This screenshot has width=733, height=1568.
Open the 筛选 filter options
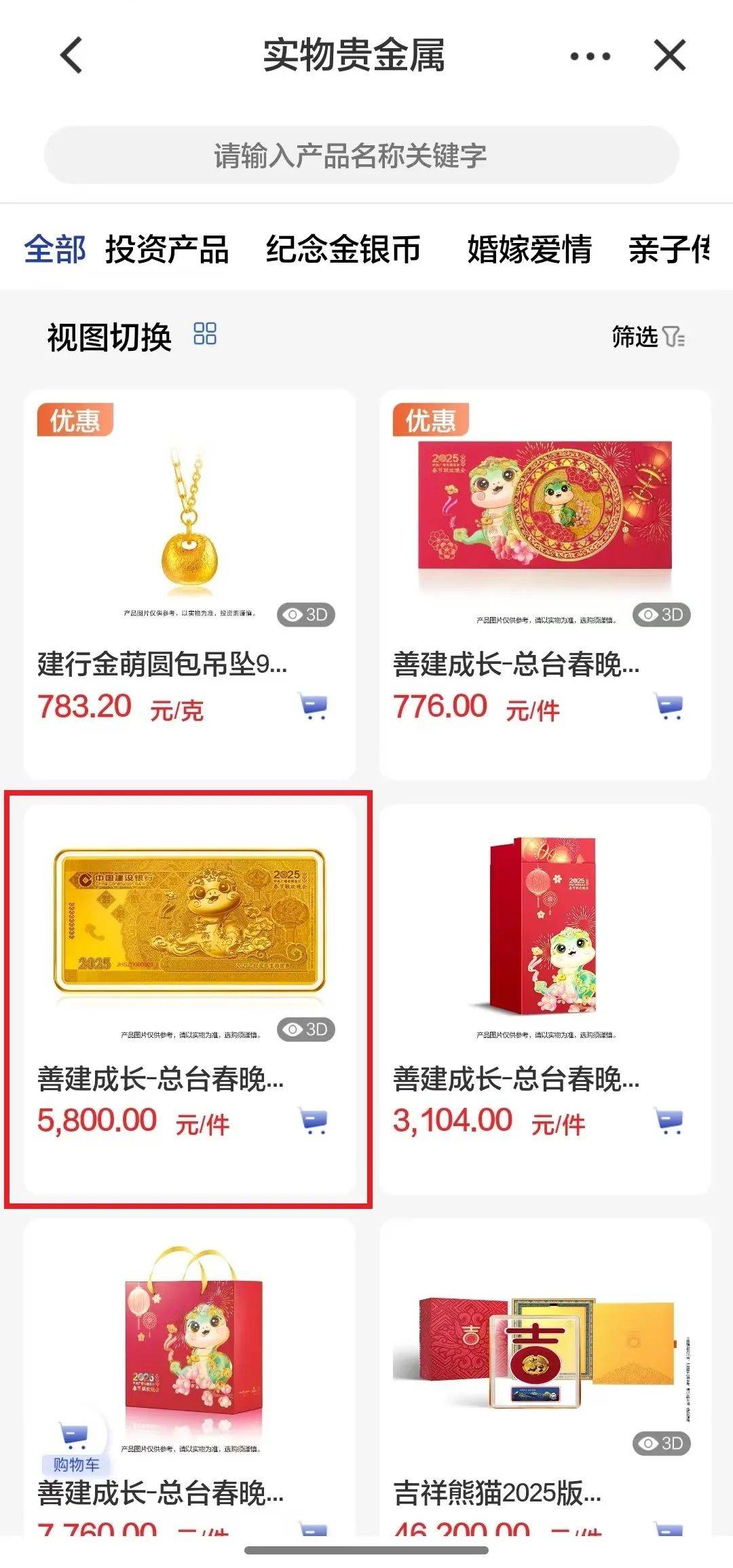tap(647, 336)
